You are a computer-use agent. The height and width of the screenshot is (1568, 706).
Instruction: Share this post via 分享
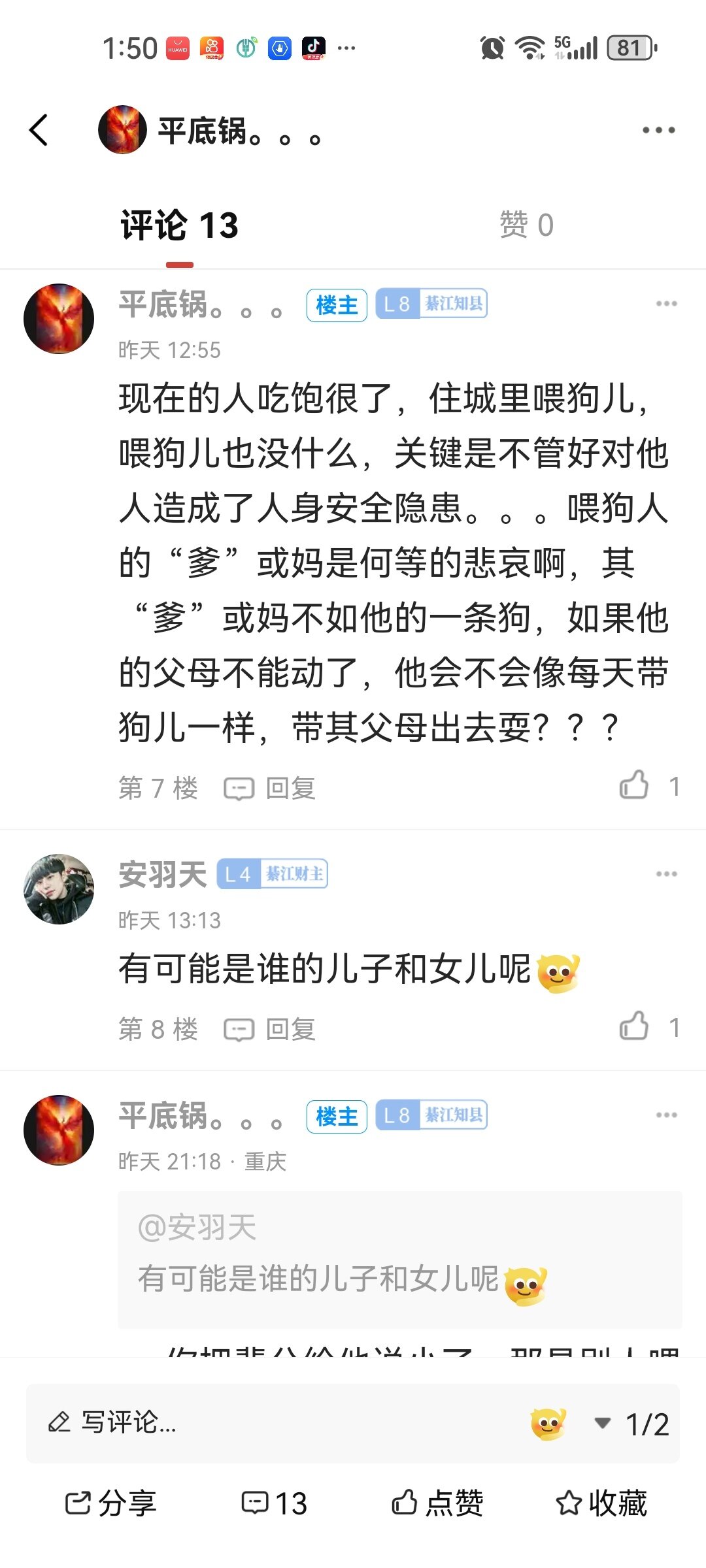(x=111, y=1503)
